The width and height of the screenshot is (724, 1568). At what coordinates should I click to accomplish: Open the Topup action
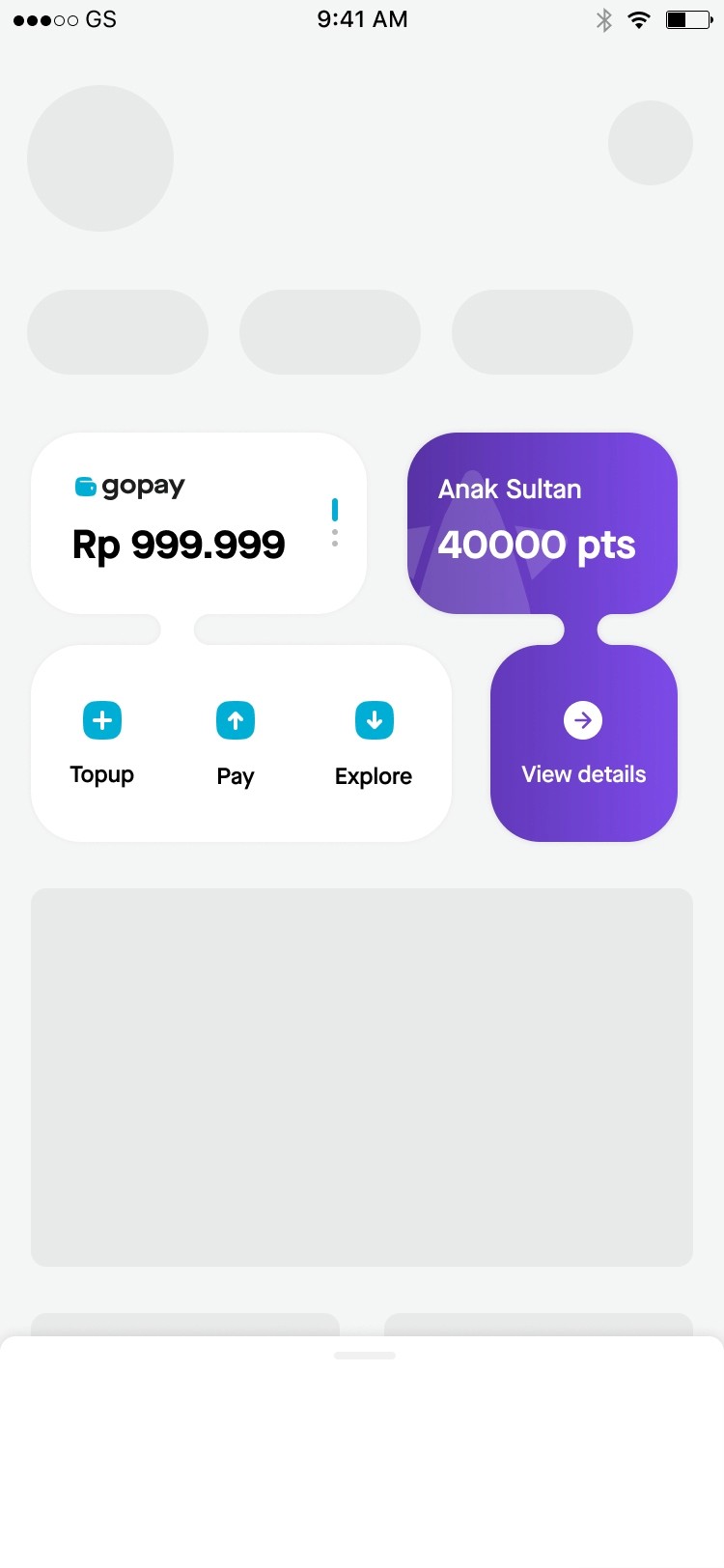pyautogui.click(x=102, y=743)
